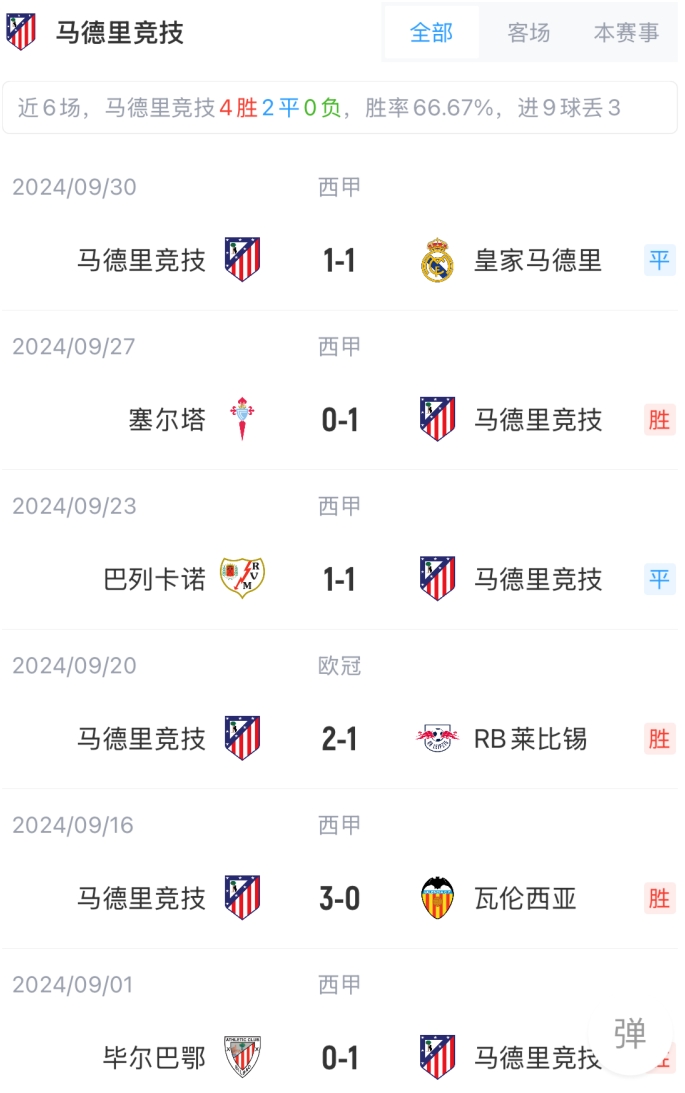
Task: Switch to the 全部 tab
Action: coord(431,33)
